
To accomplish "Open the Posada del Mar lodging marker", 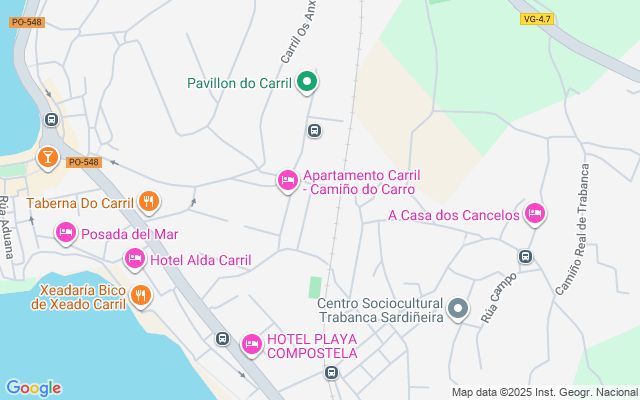I will pyautogui.click(x=66, y=232).
